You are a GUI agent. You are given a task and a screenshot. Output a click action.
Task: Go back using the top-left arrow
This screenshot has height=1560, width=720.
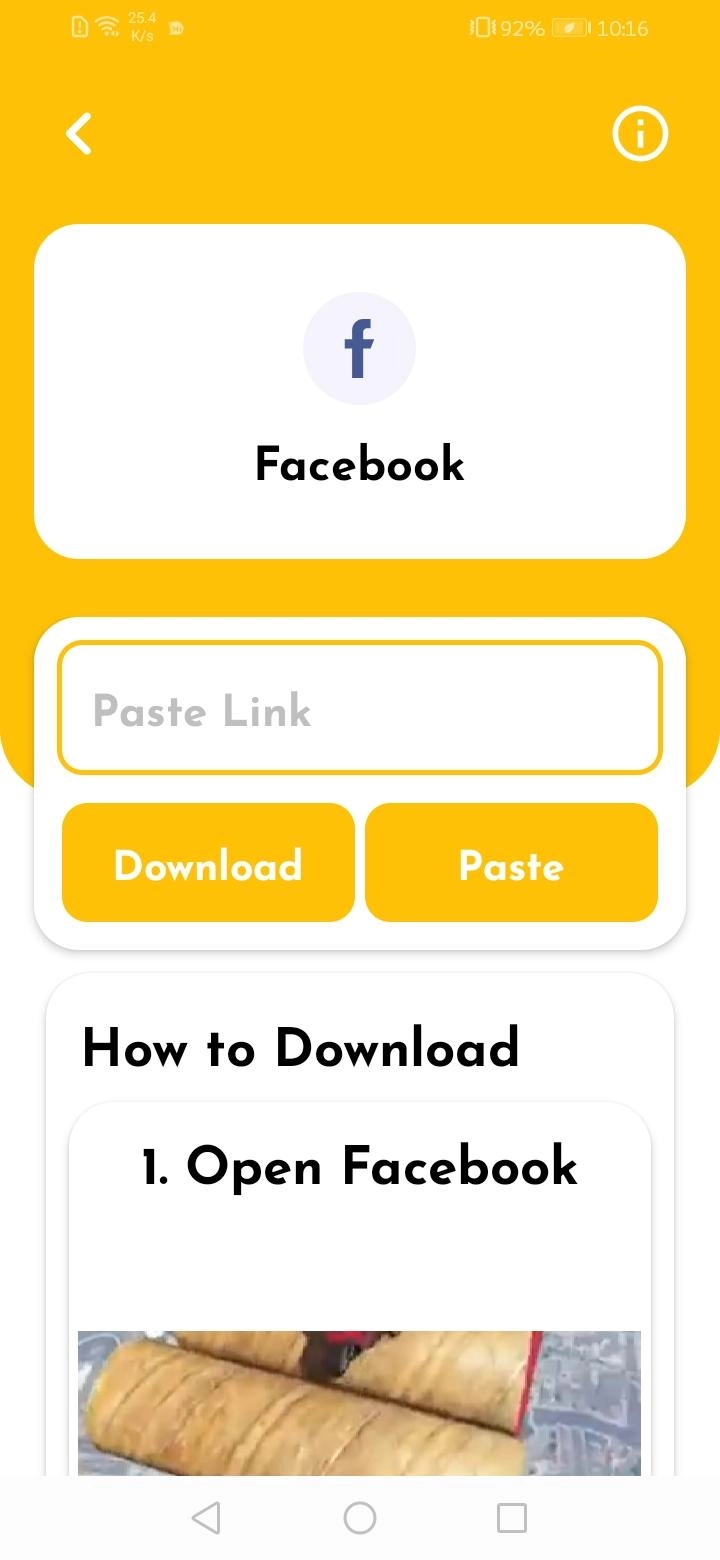(79, 134)
